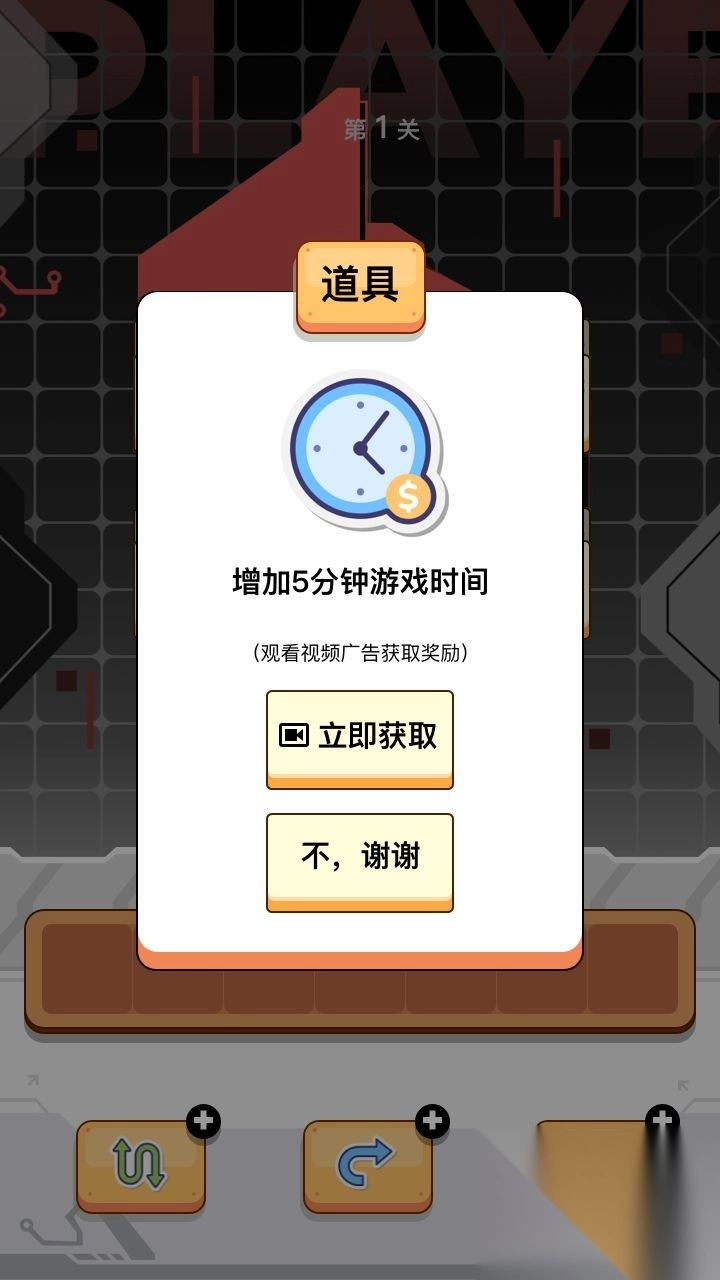Tap the plus badge on the rightmost power-up

[x=662, y=1120]
